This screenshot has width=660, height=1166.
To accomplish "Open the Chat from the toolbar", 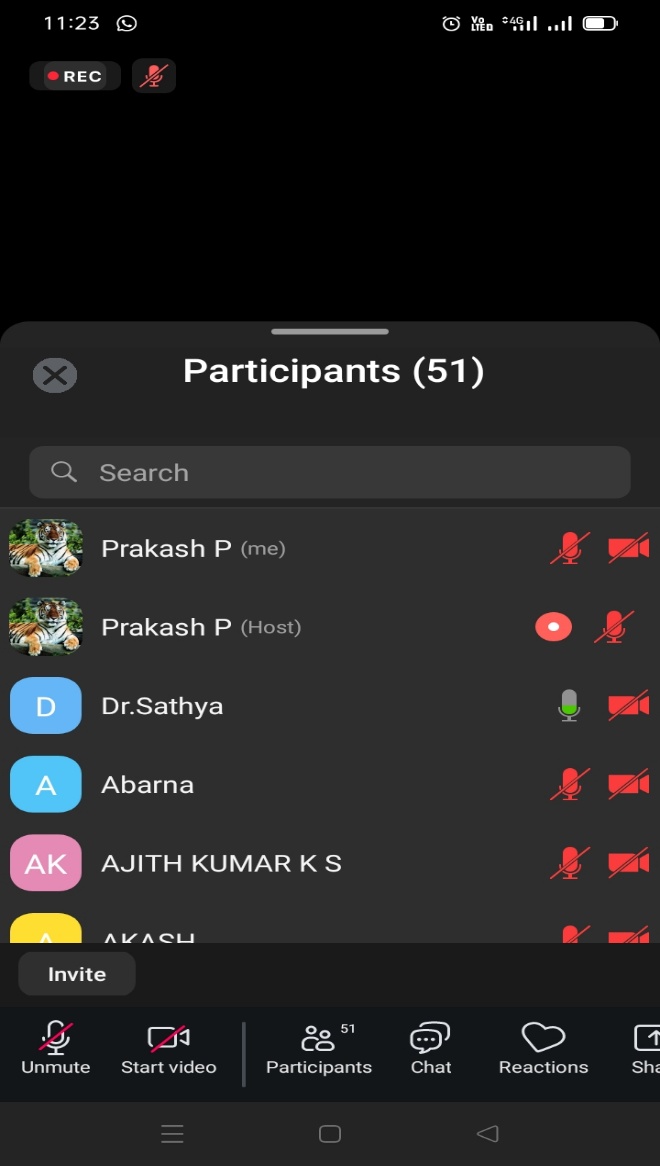I will 431,1049.
